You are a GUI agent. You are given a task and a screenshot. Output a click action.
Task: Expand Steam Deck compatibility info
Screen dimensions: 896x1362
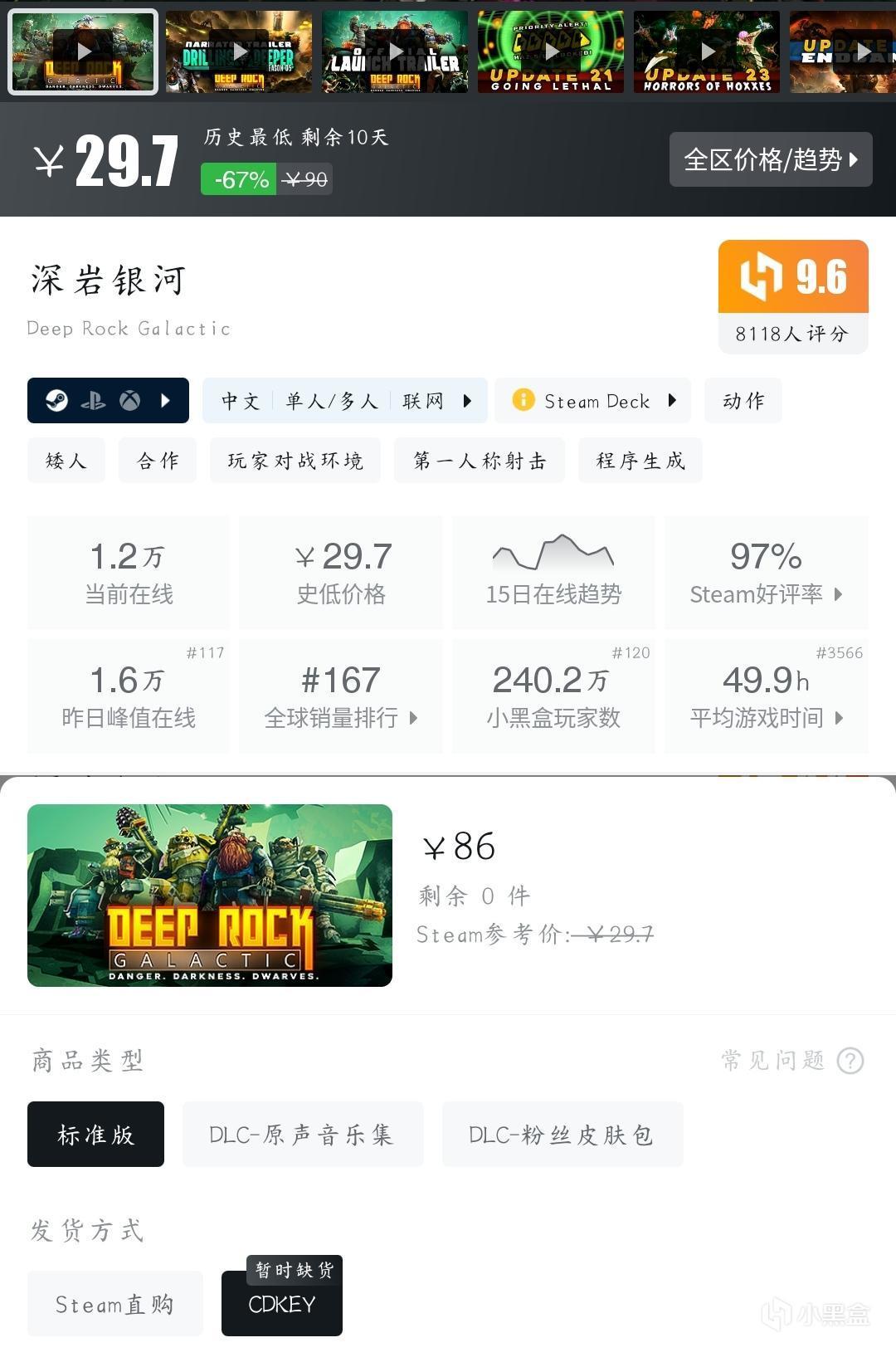click(592, 401)
